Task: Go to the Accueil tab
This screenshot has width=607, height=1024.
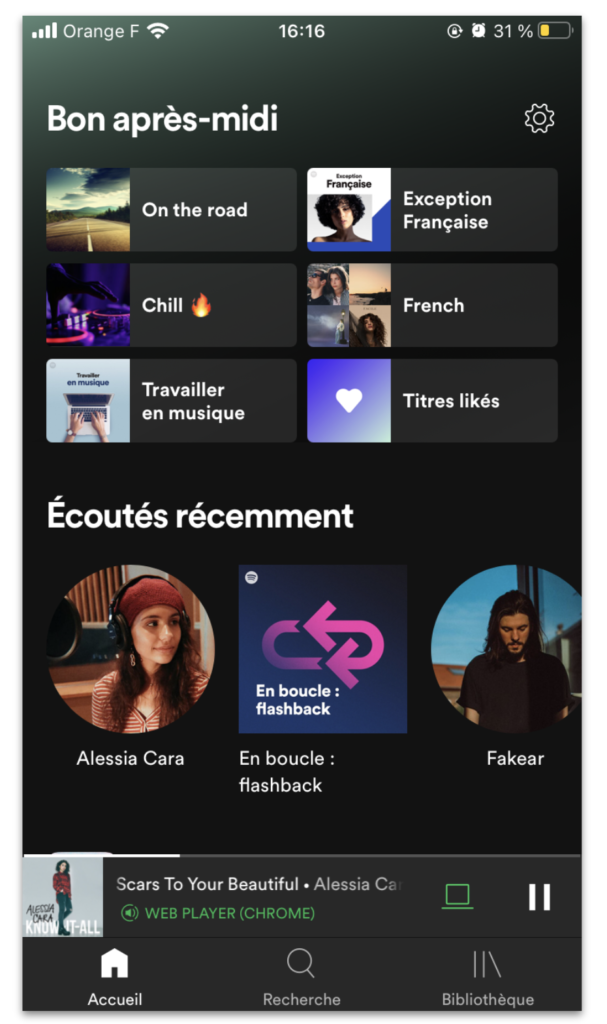Action: pyautogui.click(x=115, y=977)
